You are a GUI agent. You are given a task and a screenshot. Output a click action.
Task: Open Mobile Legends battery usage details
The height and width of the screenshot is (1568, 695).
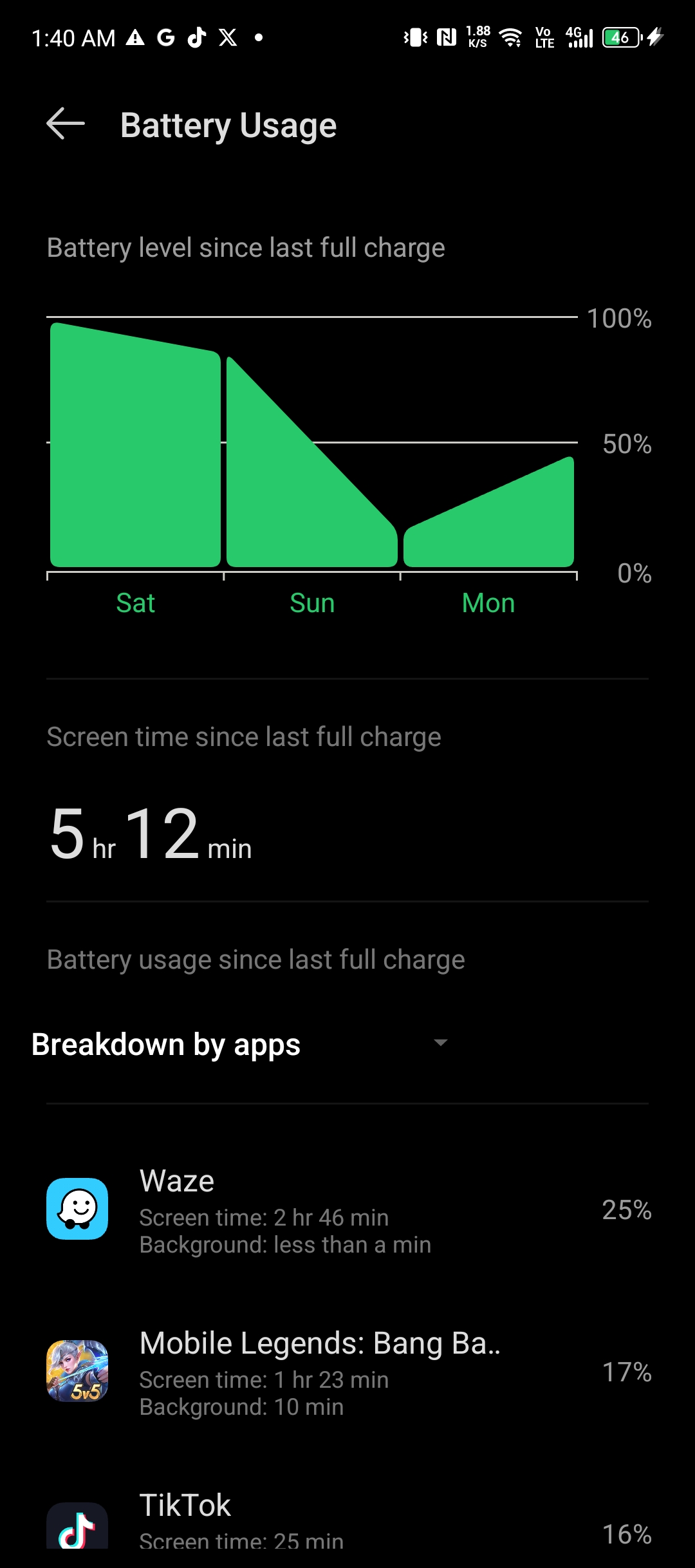point(347,1372)
